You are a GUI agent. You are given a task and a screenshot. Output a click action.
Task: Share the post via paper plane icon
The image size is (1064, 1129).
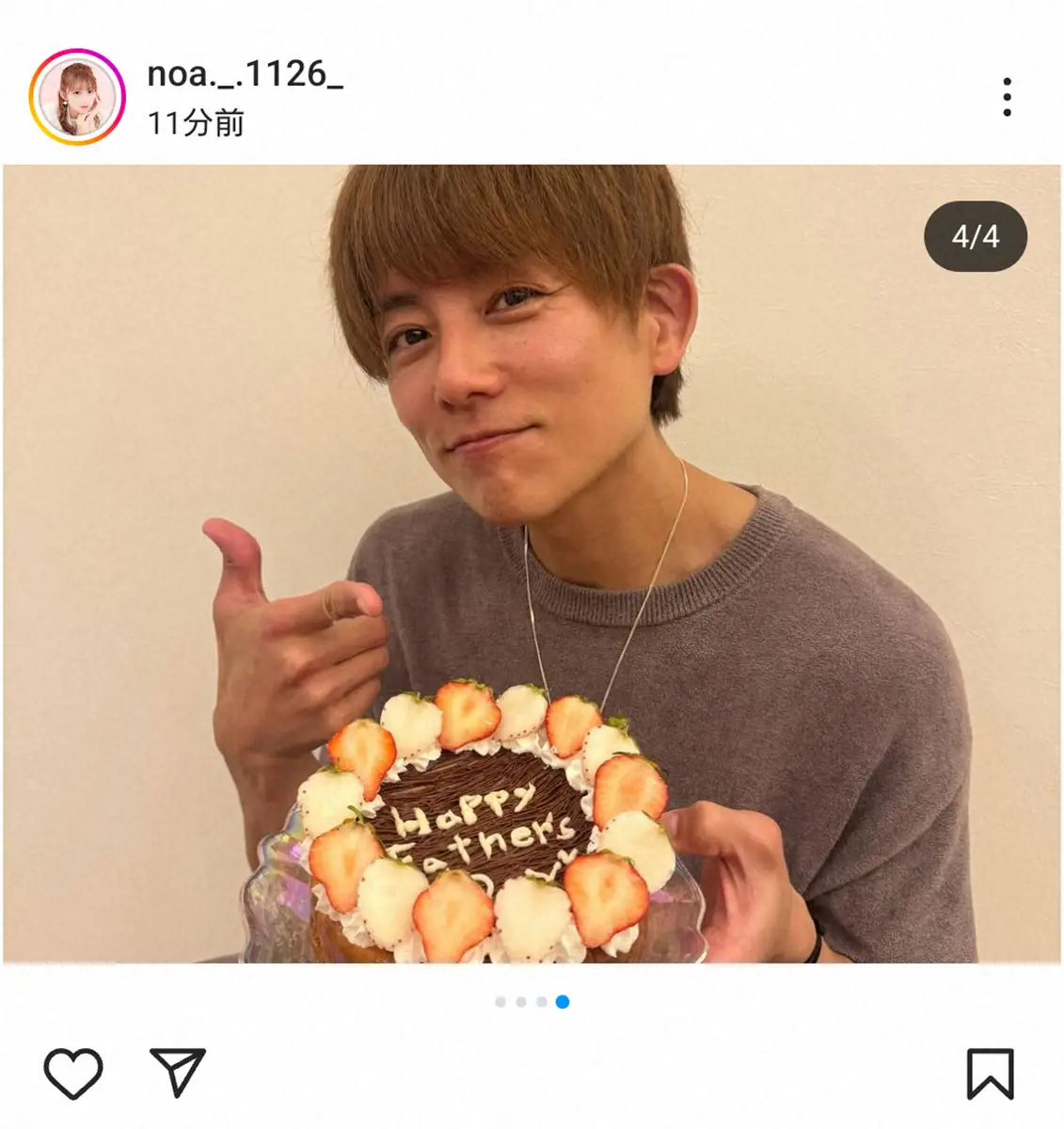[177, 1072]
